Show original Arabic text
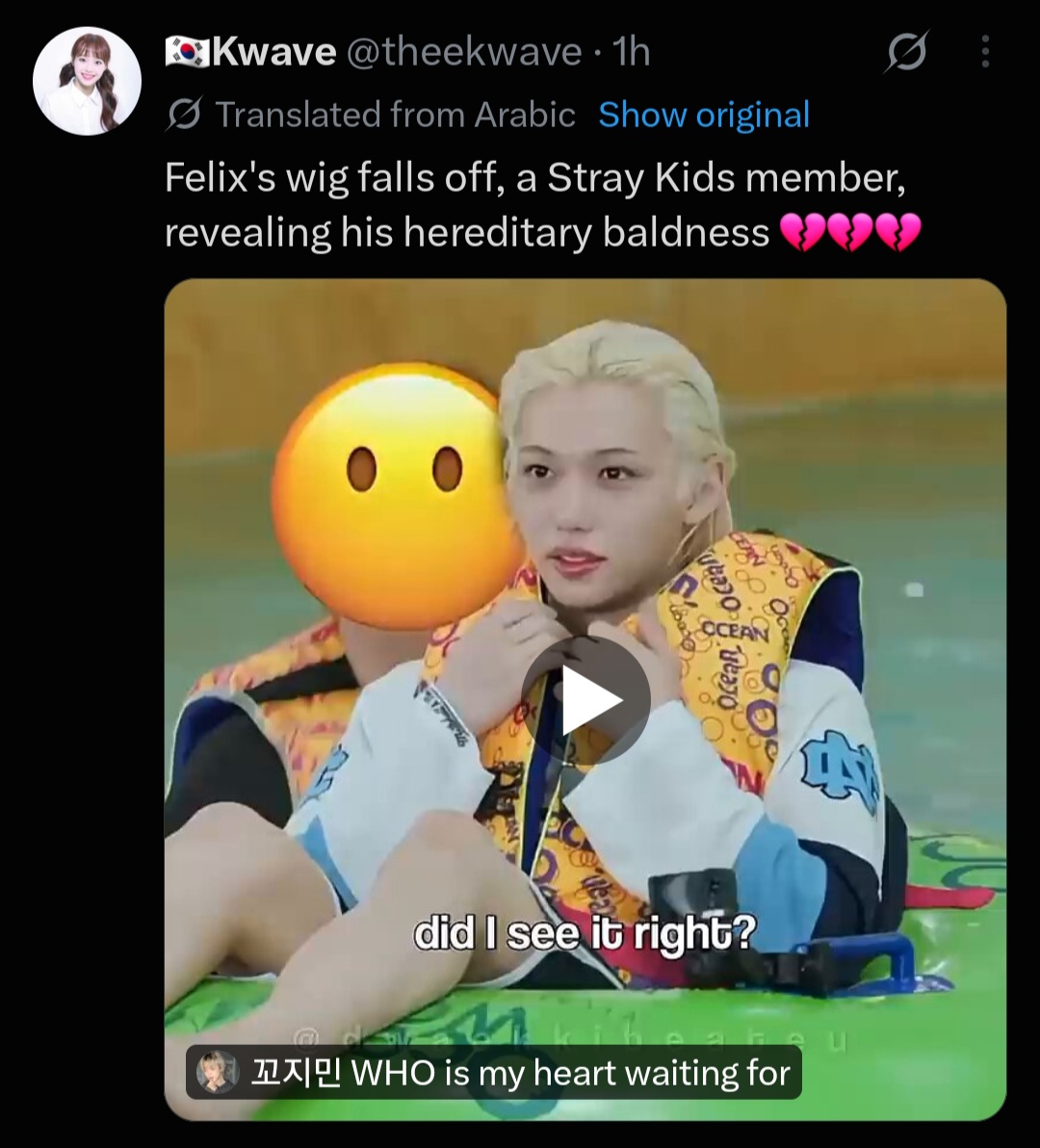 (x=704, y=115)
